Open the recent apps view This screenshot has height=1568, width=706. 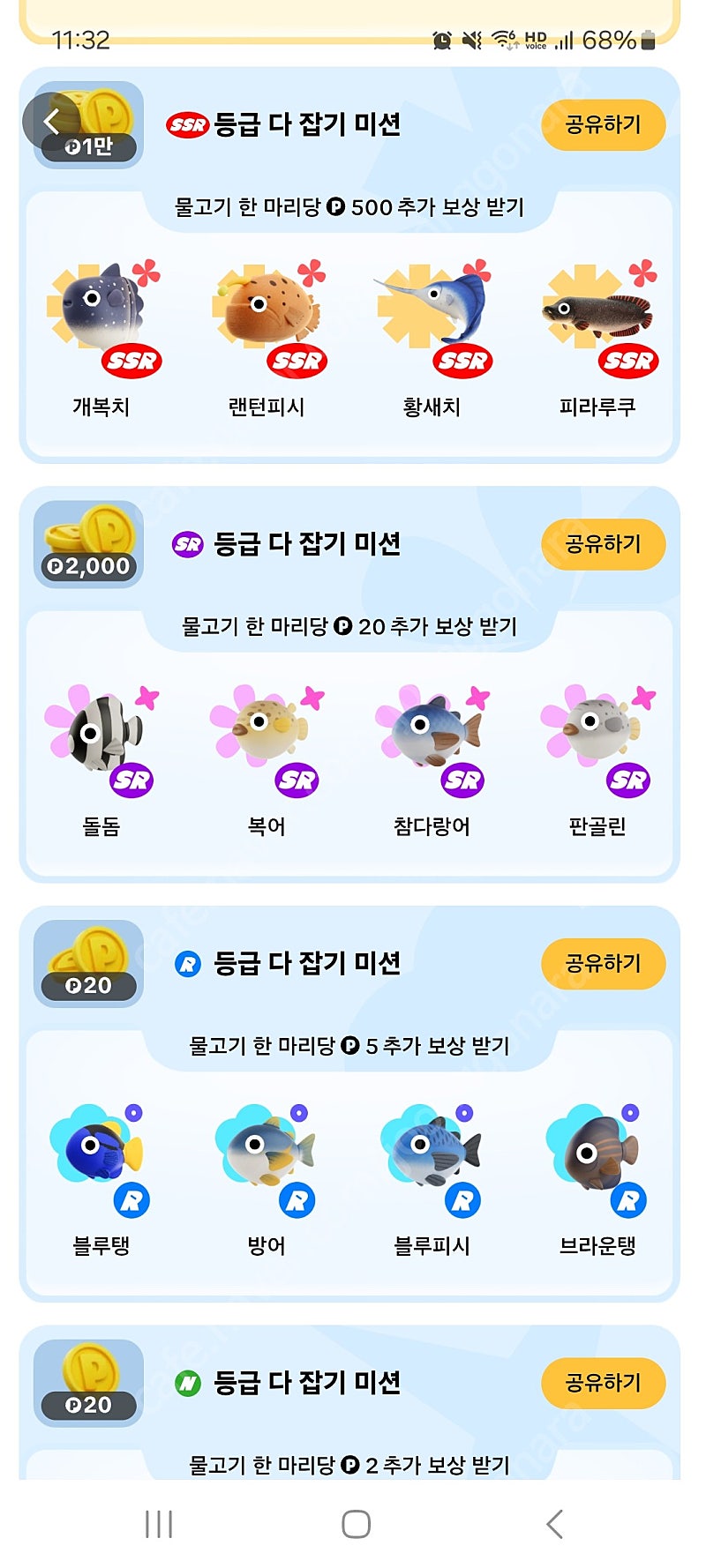click(159, 1524)
